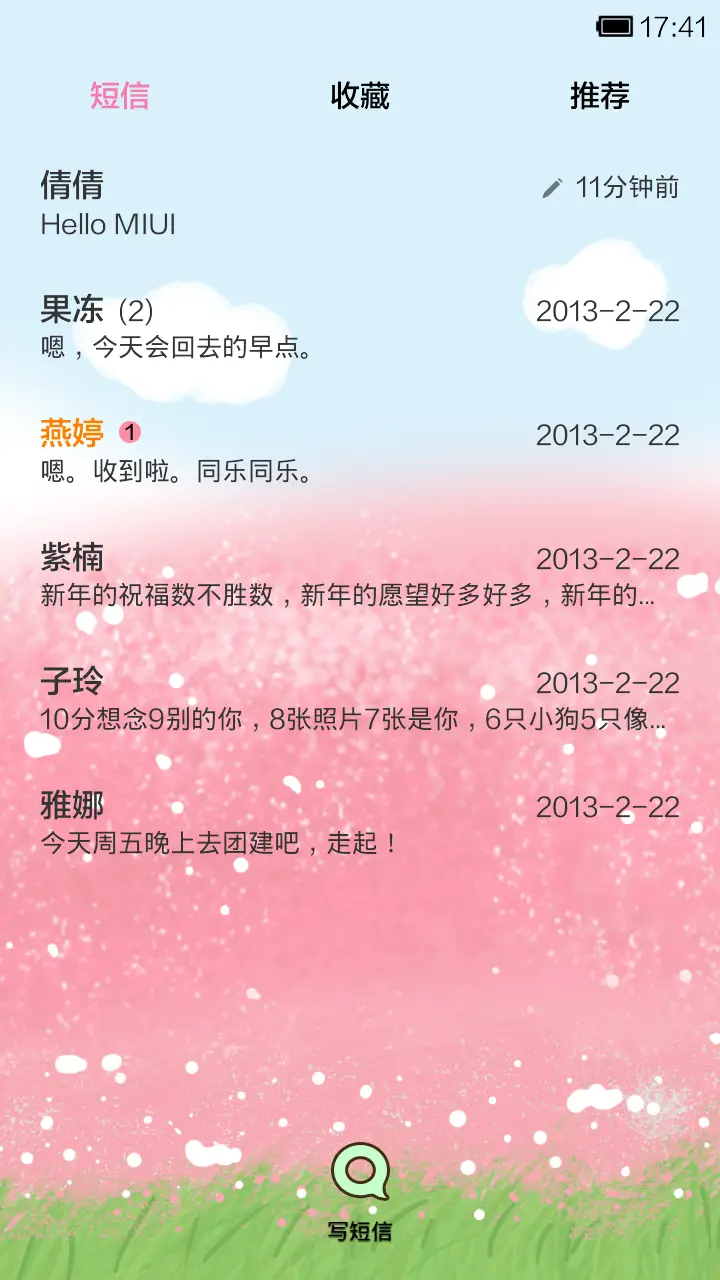Tap the red unread badge on 燕婷
This screenshot has height=1280, width=720.
click(130, 432)
